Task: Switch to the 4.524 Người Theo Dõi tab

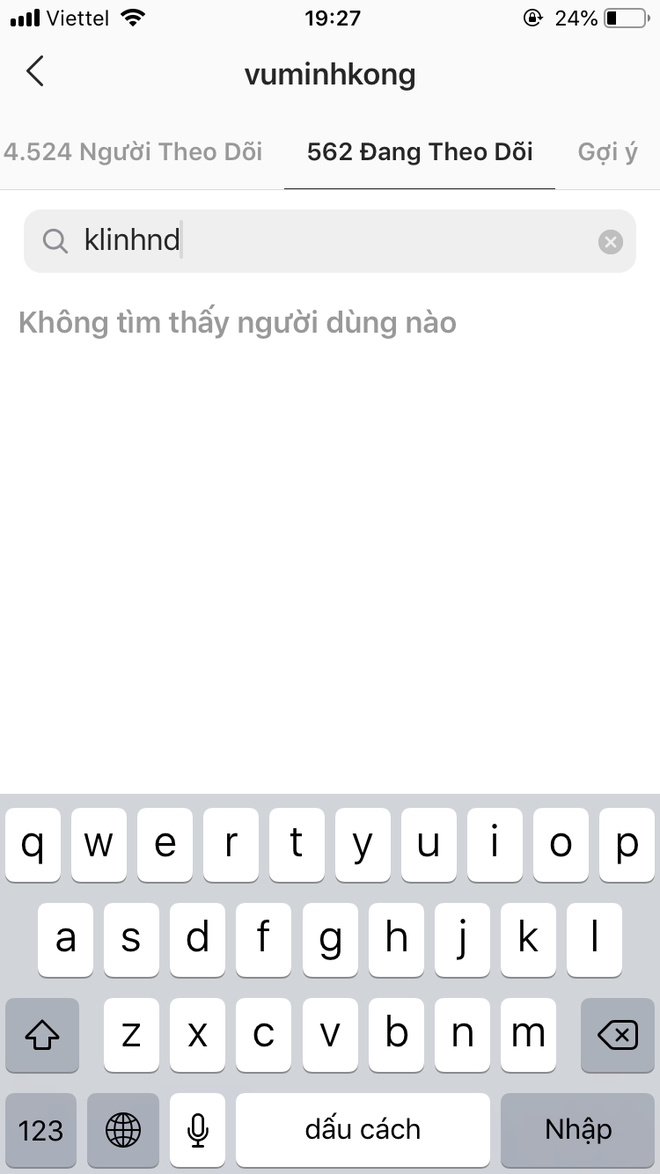Action: [x=133, y=152]
